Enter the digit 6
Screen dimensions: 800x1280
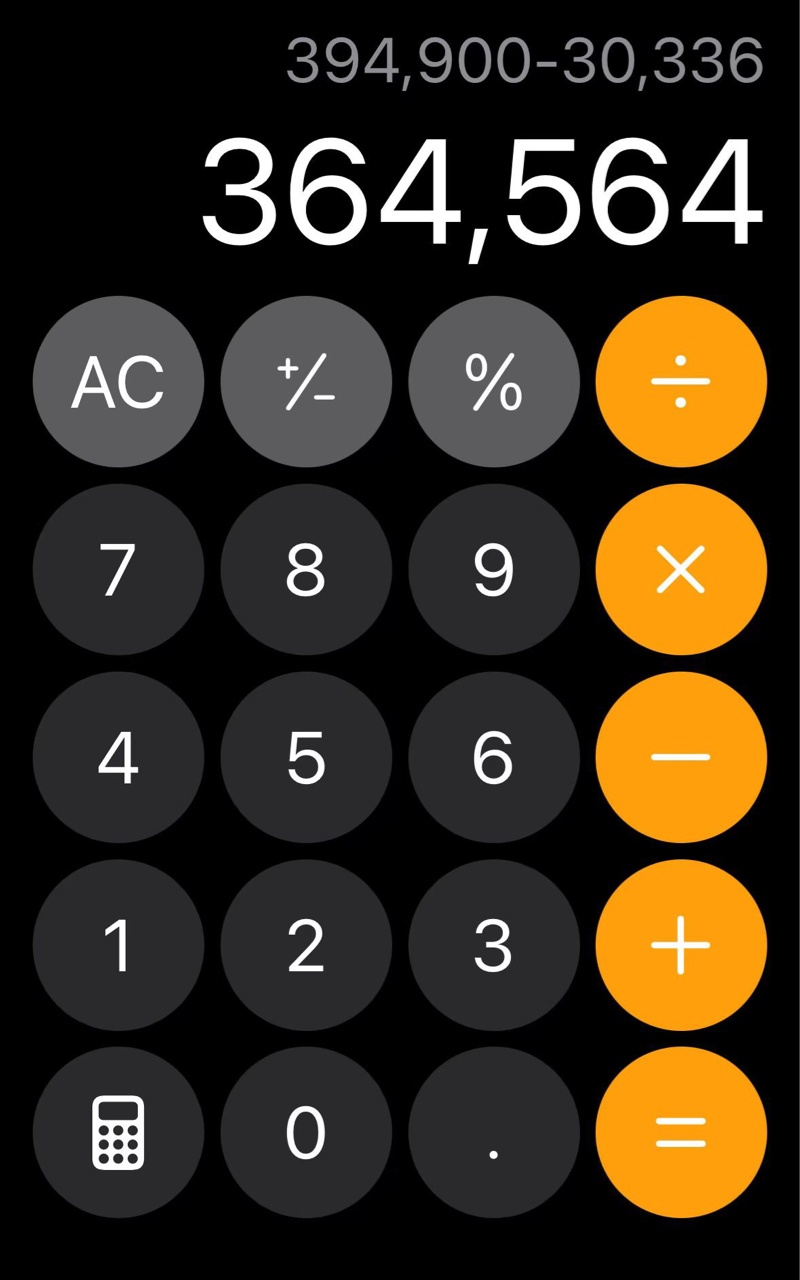click(x=494, y=757)
